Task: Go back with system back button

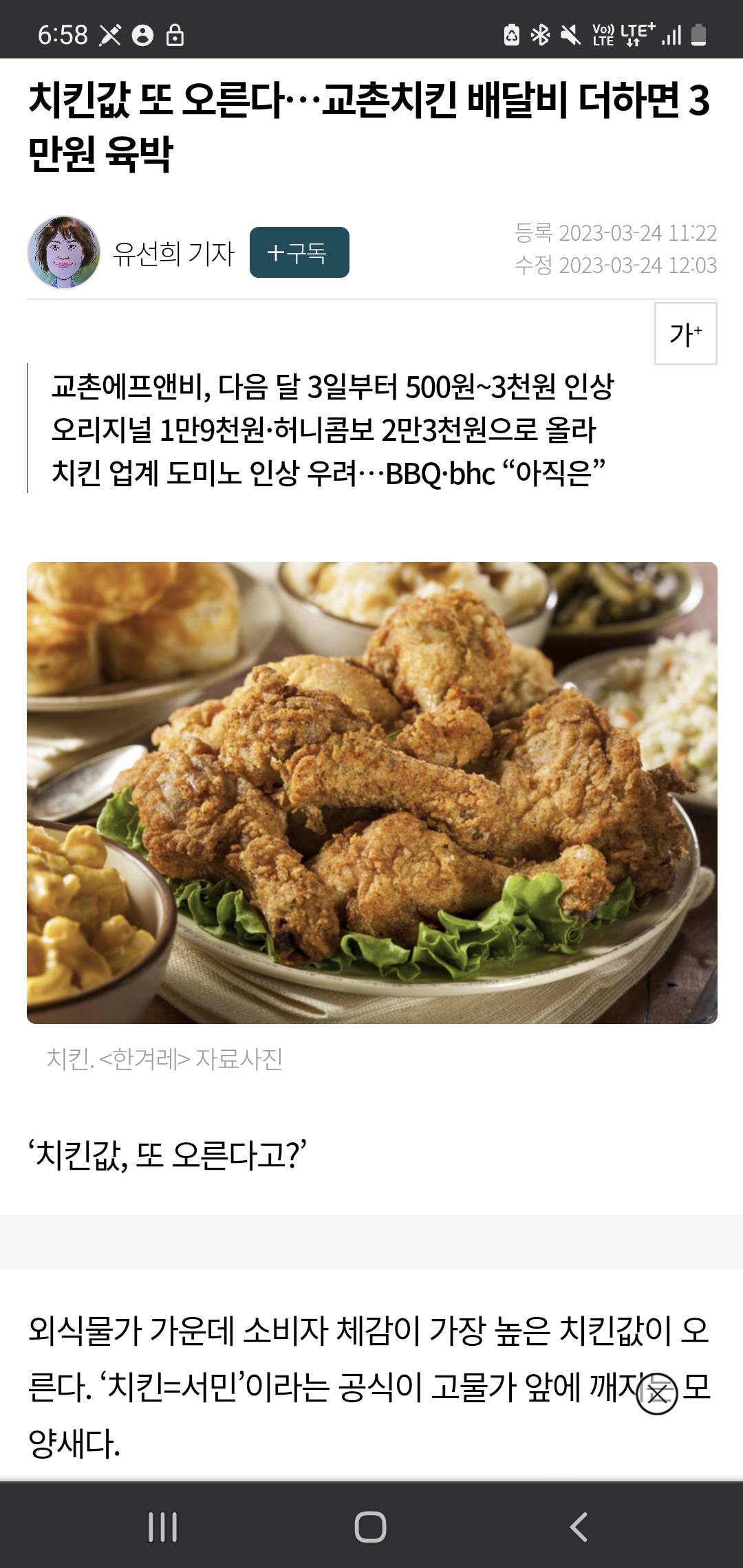Action: (579, 1527)
